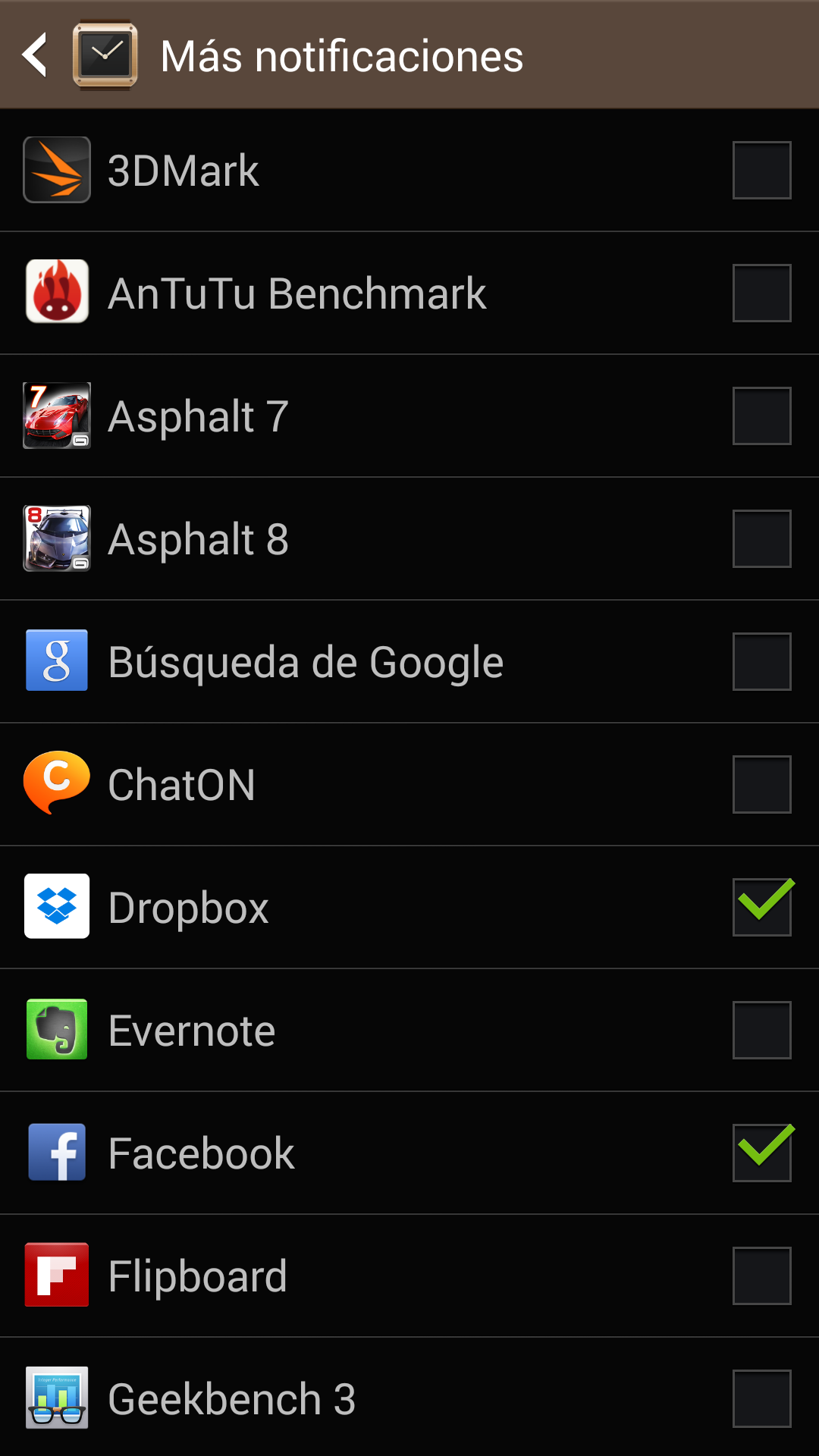Enable Evernote notifications
Image resolution: width=819 pixels, height=1456 pixels.
(x=761, y=1030)
